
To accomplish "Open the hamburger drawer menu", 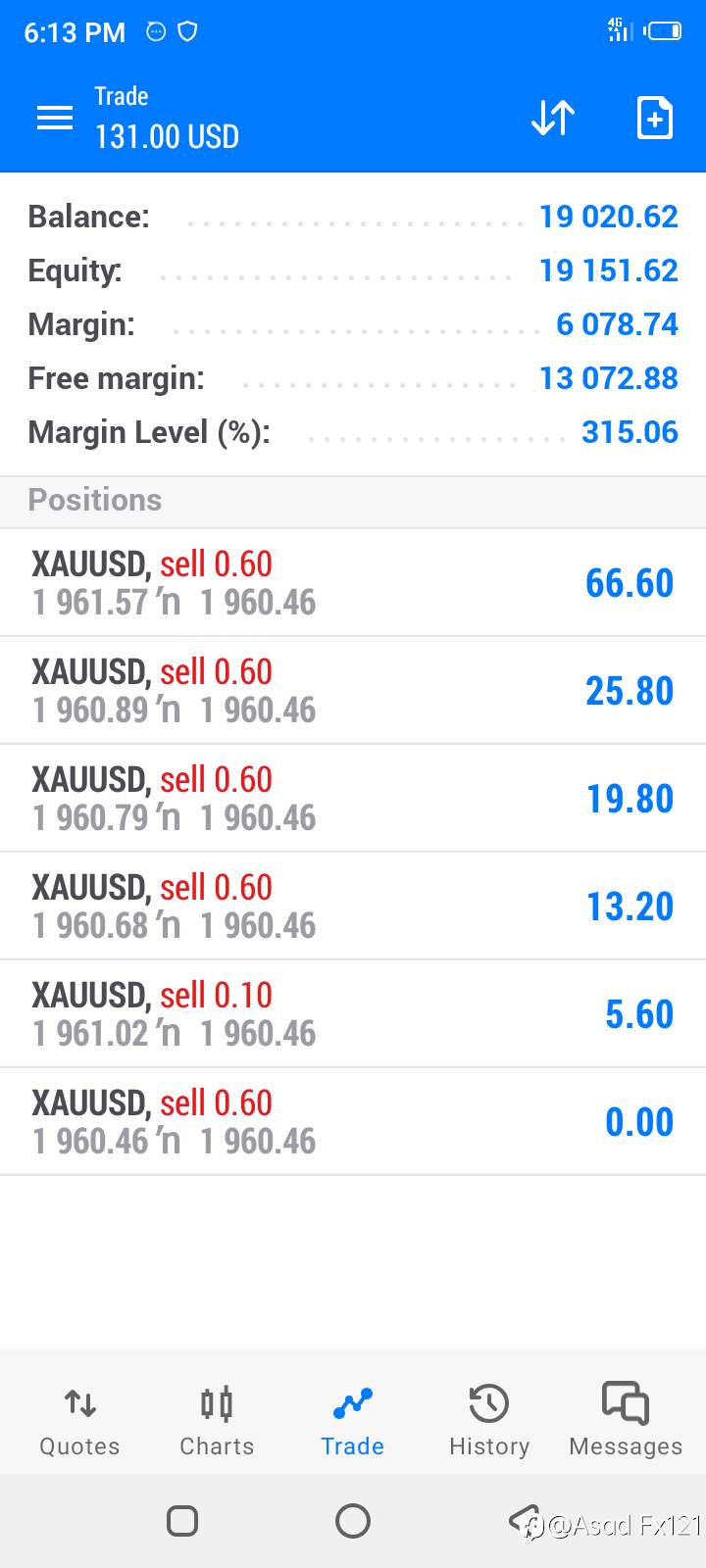I will point(55,119).
